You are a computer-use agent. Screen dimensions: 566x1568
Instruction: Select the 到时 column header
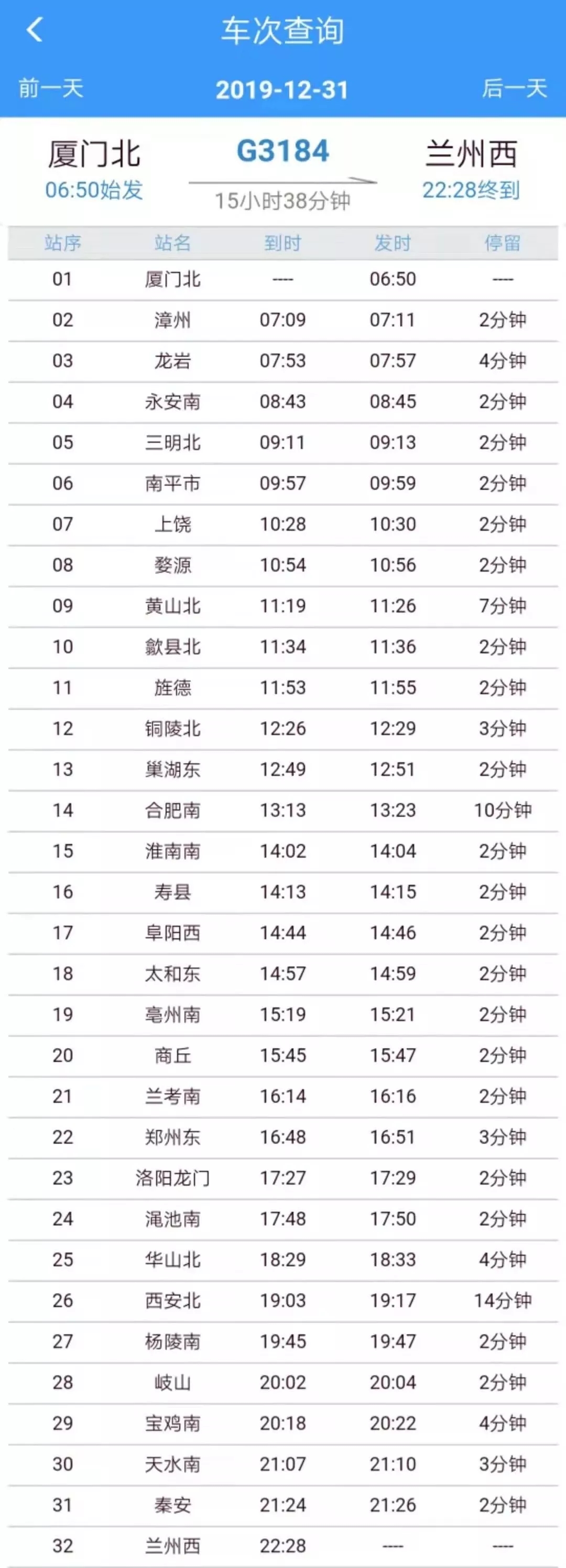[x=282, y=244]
